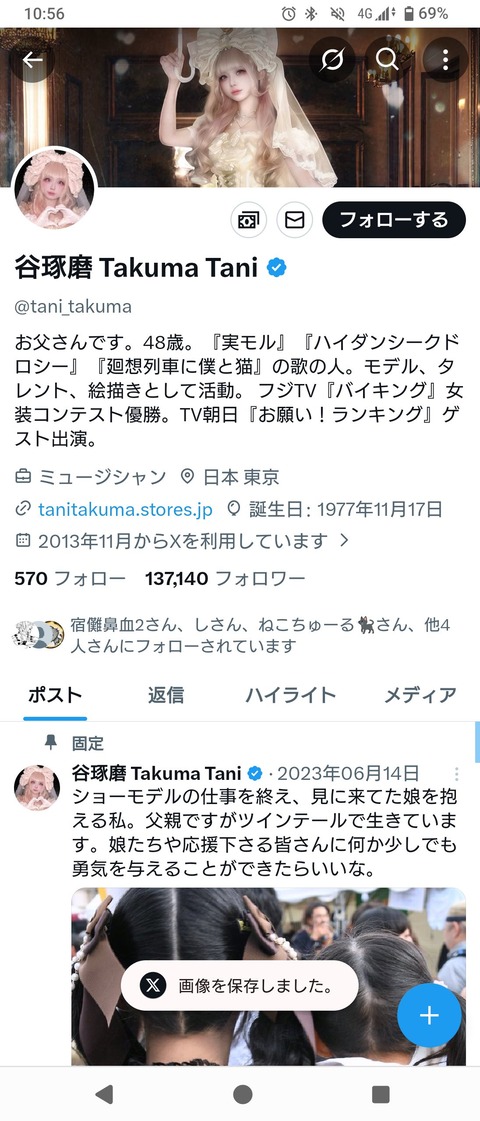Go back using the top-left arrow
The width and height of the screenshot is (480, 1121).
(x=33, y=60)
